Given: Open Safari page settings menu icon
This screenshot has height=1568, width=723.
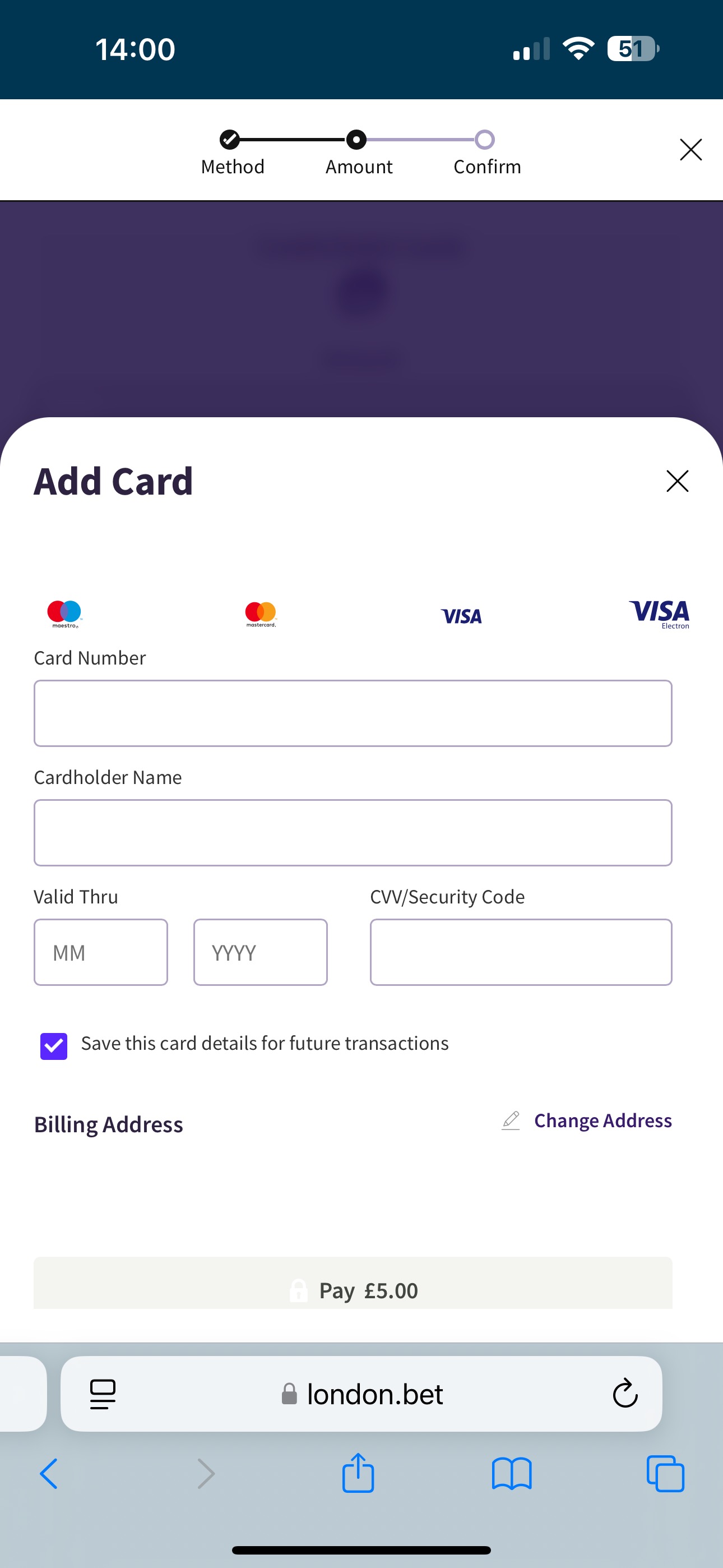Looking at the screenshot, I should tap(102, 1393).
